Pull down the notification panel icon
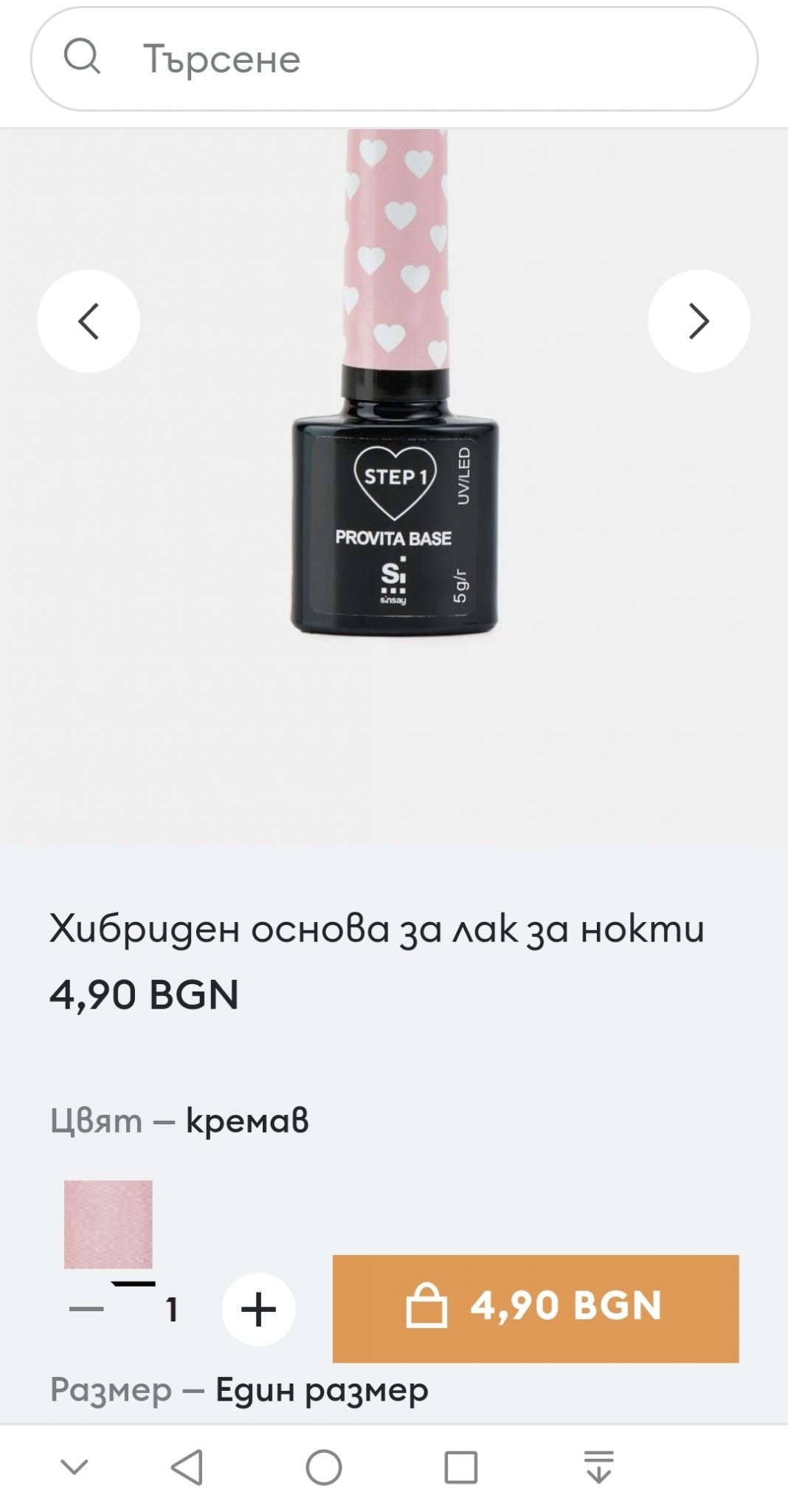Viewport: 788px width, 1512px height. [598, 1467]
